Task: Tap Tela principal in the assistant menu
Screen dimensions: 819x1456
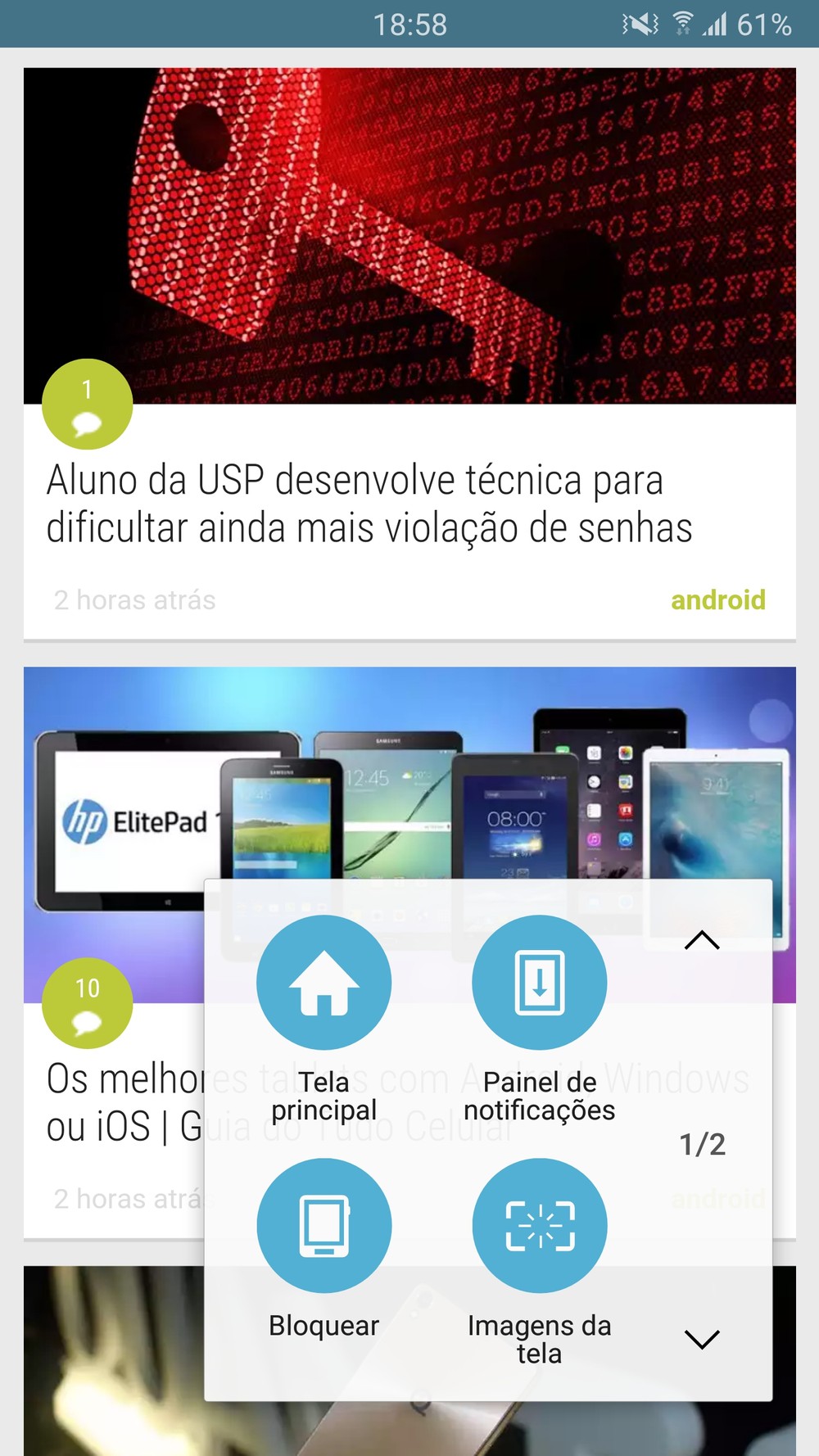Action: [x=324, y=983]
